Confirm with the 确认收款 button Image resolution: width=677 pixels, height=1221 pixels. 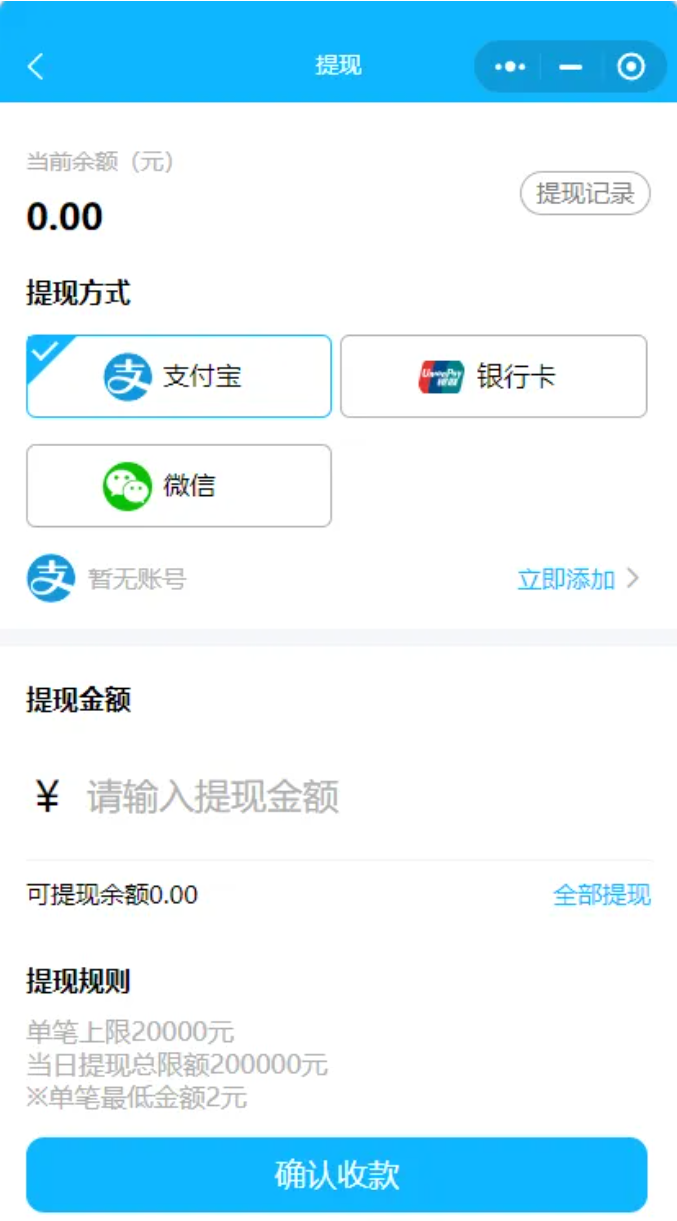tap(337, 1174)
